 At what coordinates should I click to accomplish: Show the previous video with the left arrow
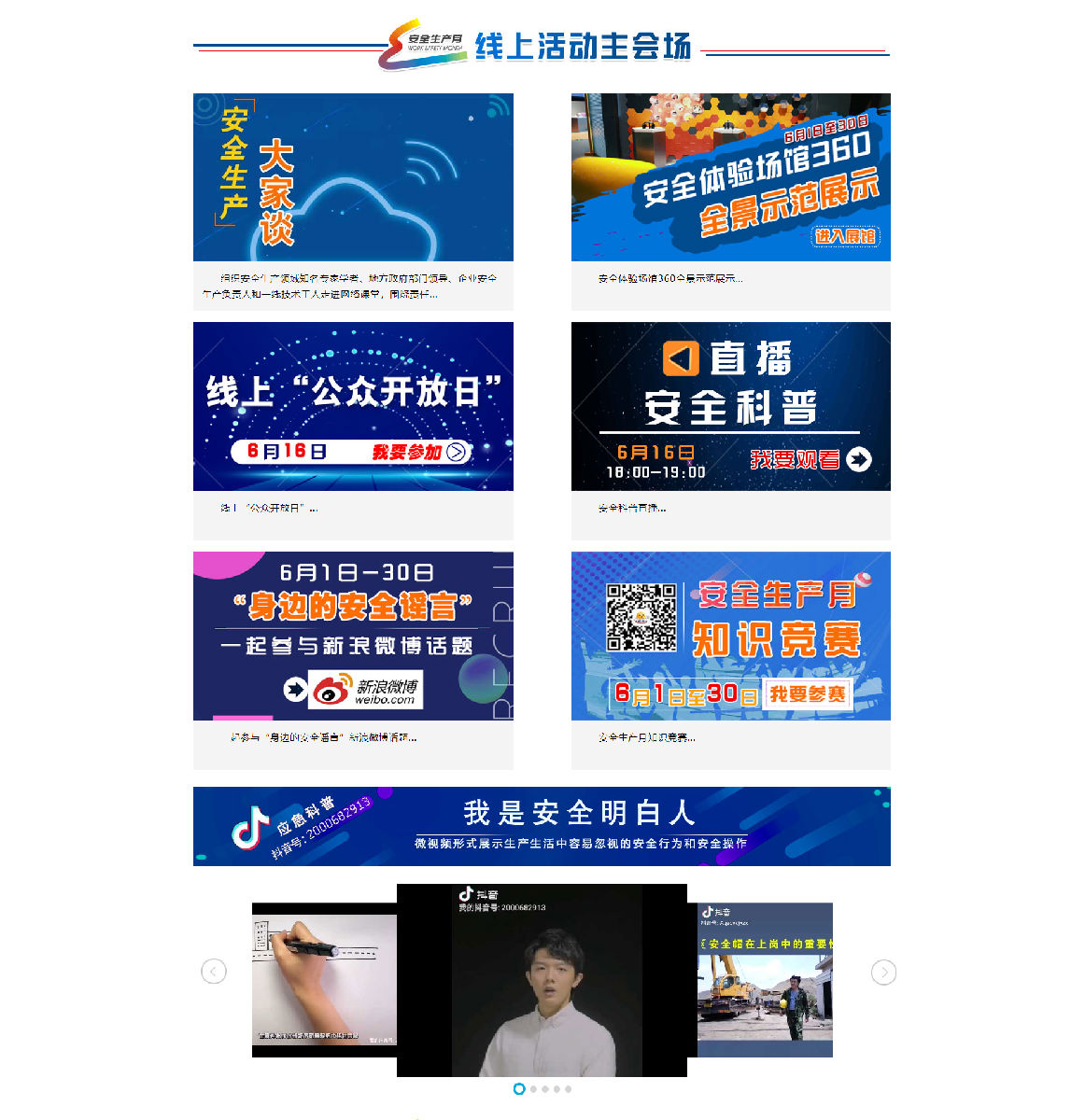click(x=214, y=972)
